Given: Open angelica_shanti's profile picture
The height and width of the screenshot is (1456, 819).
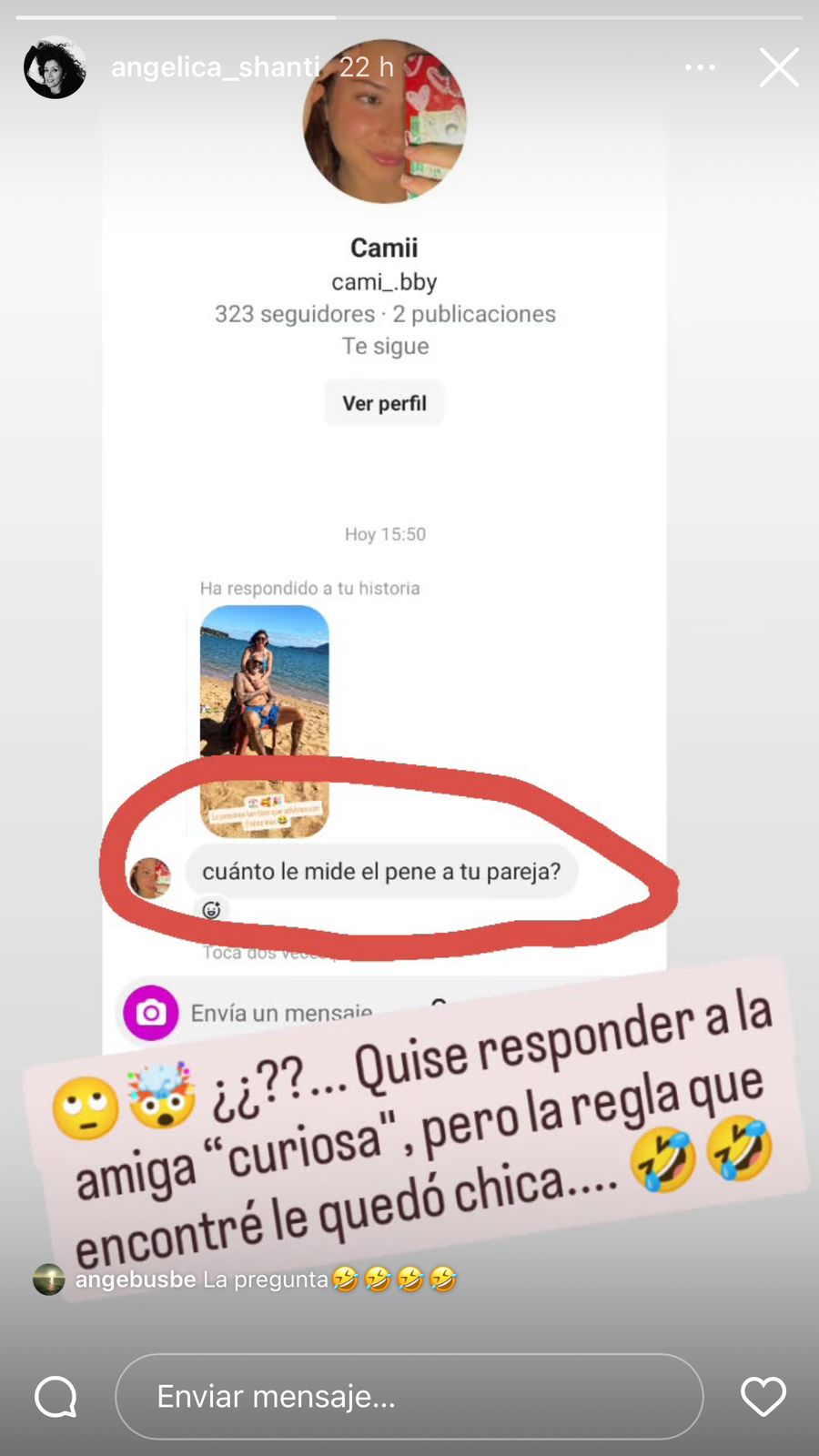Looking at the screenshot, I should click(x=55, y=67).
